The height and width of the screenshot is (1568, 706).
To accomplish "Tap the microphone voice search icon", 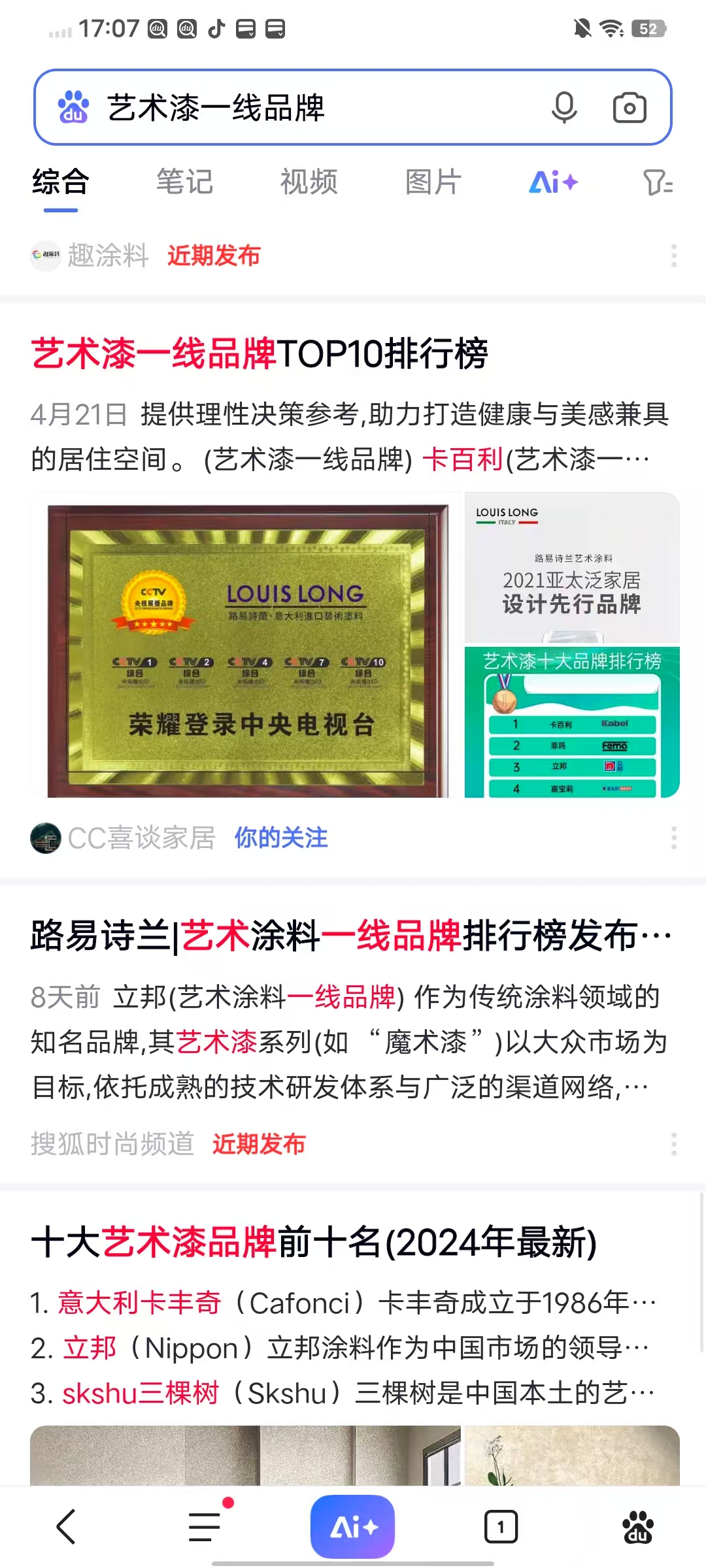I will click(564, 107).
